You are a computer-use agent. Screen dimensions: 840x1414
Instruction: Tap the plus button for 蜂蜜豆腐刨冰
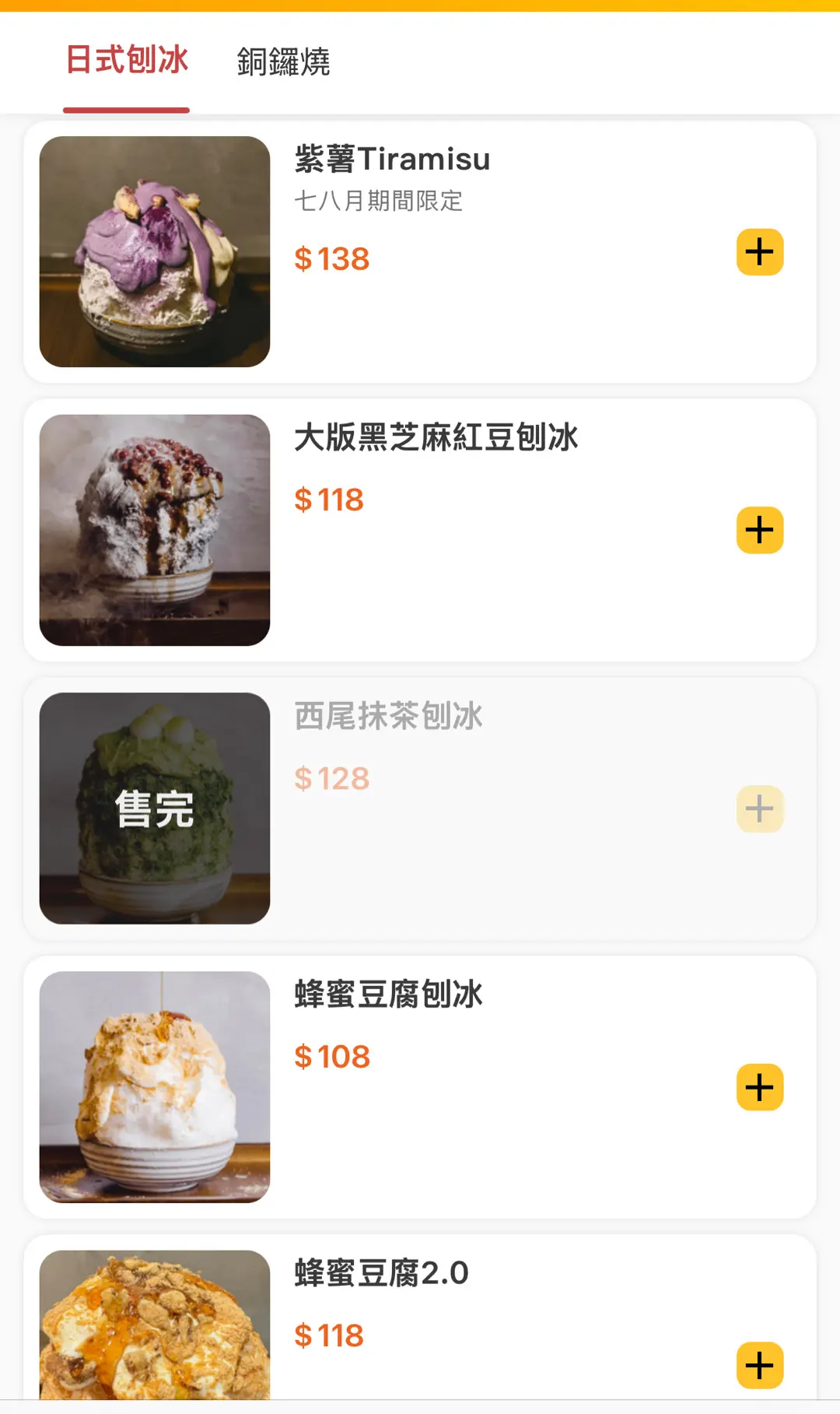tap(759, 1087)
